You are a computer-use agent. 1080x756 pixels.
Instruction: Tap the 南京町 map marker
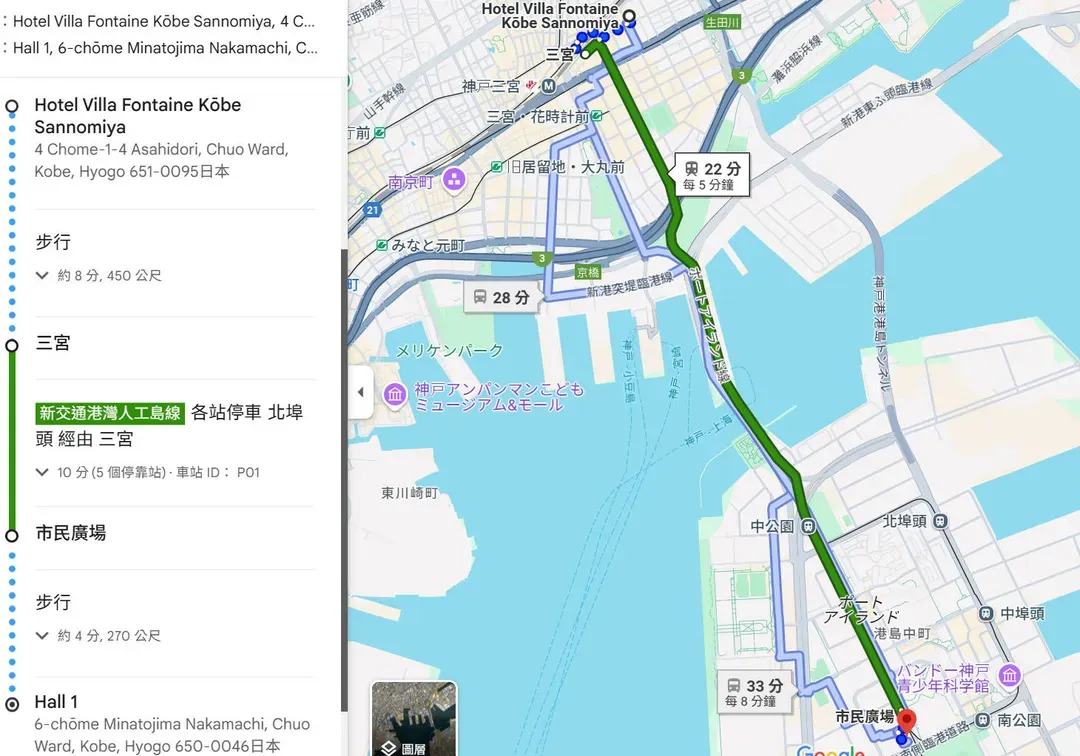click(454, 180)
